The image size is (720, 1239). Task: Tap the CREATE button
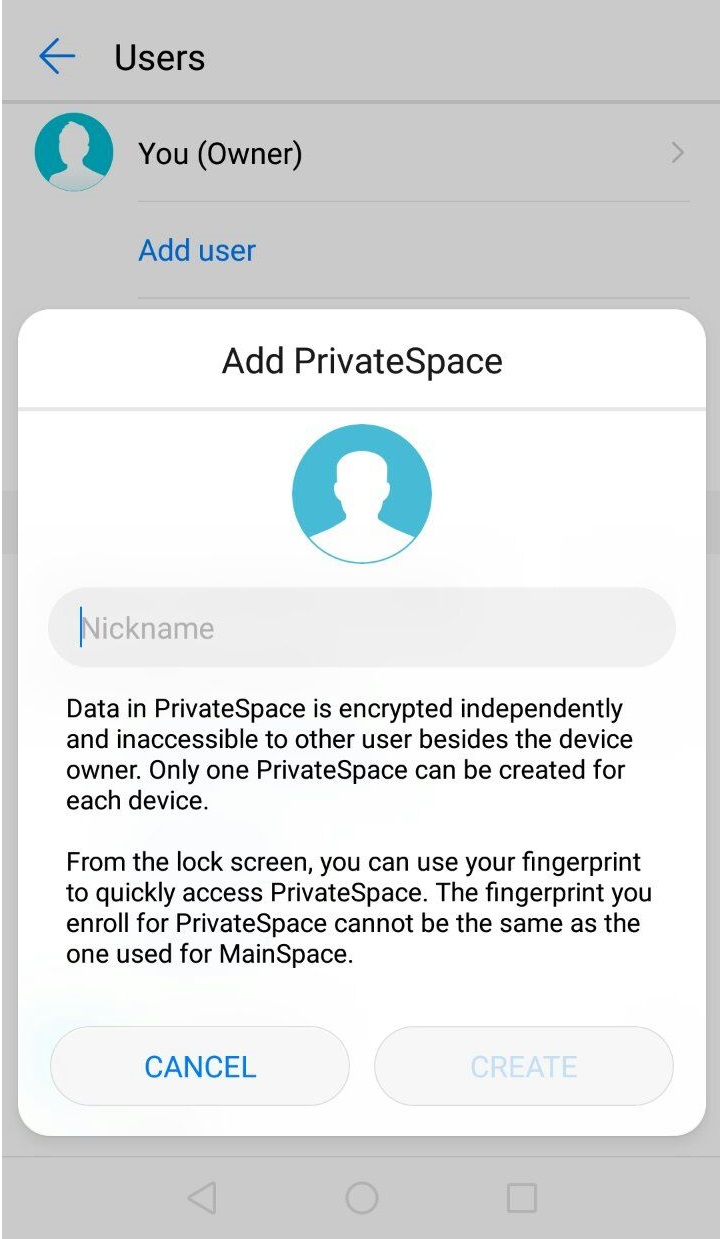(x=524, y=1066)
